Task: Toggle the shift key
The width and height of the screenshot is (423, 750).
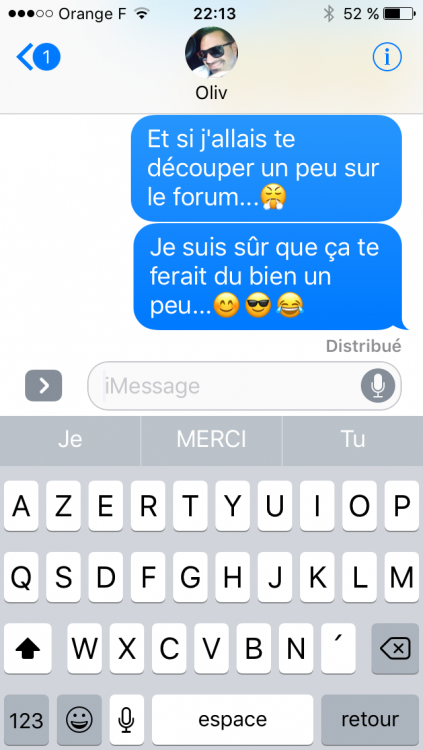Action: click(27, 649)
